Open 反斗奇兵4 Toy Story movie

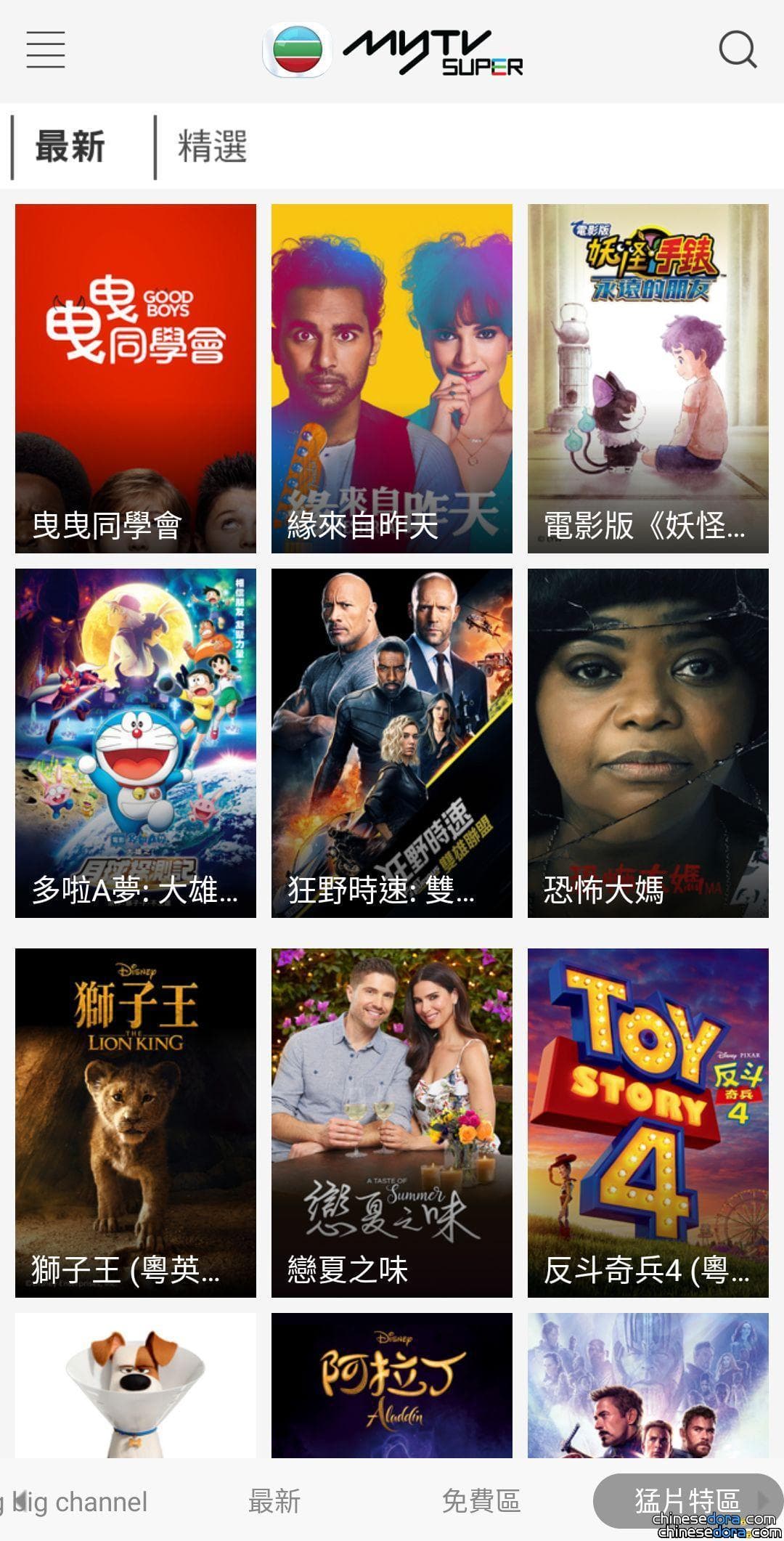648,1123
